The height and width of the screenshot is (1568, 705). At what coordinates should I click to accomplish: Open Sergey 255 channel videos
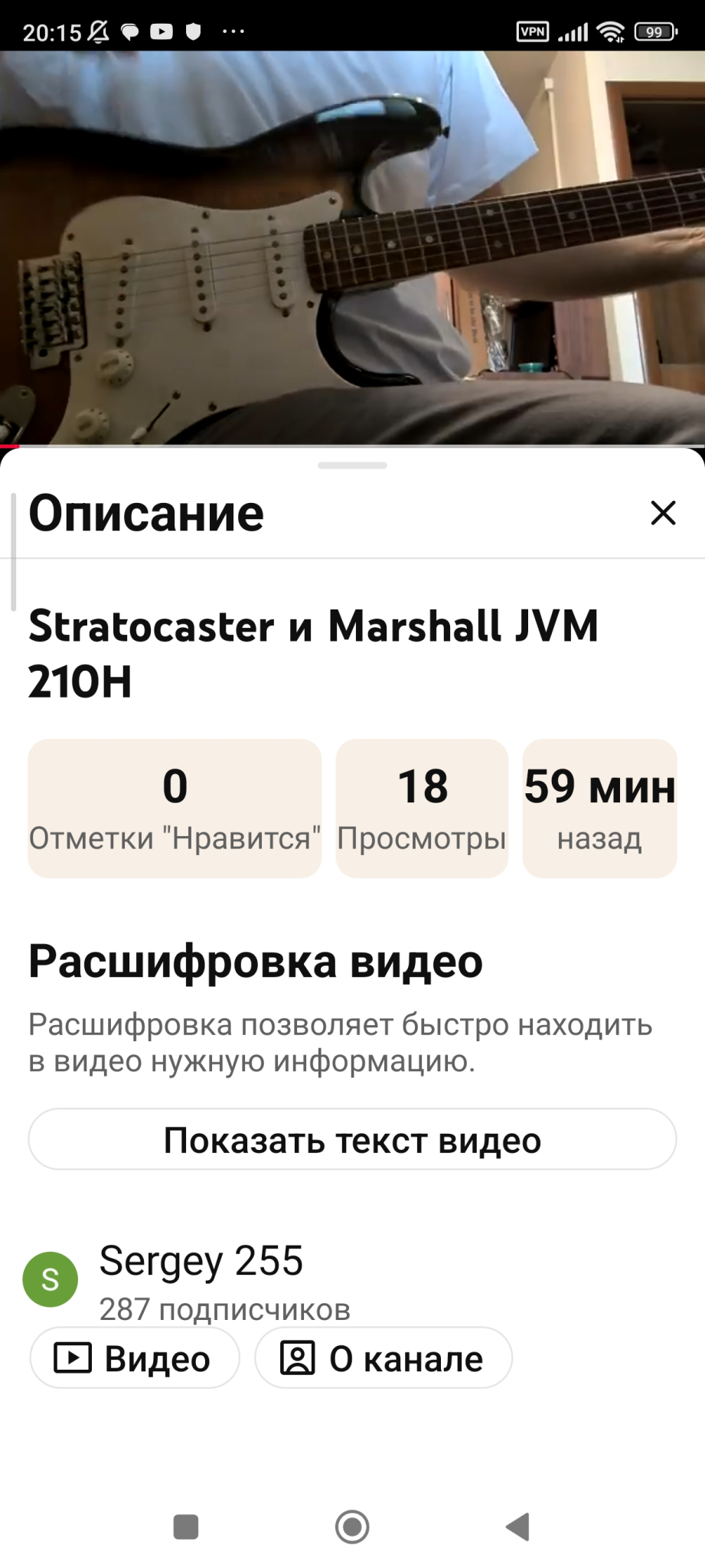coord(135,1358)
